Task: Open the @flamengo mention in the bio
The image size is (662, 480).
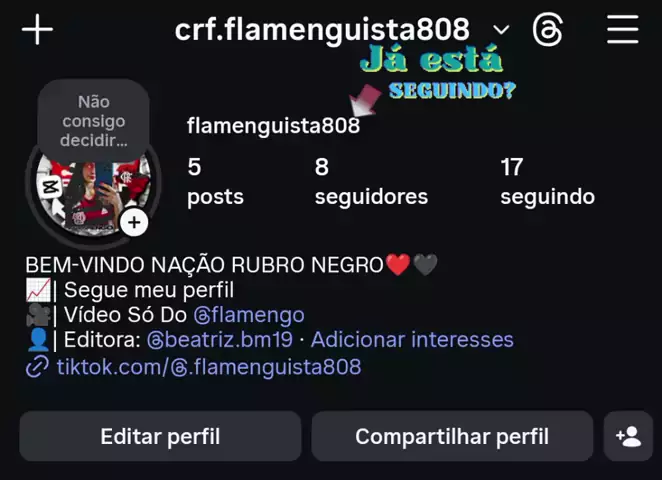Action: [249, 316]
